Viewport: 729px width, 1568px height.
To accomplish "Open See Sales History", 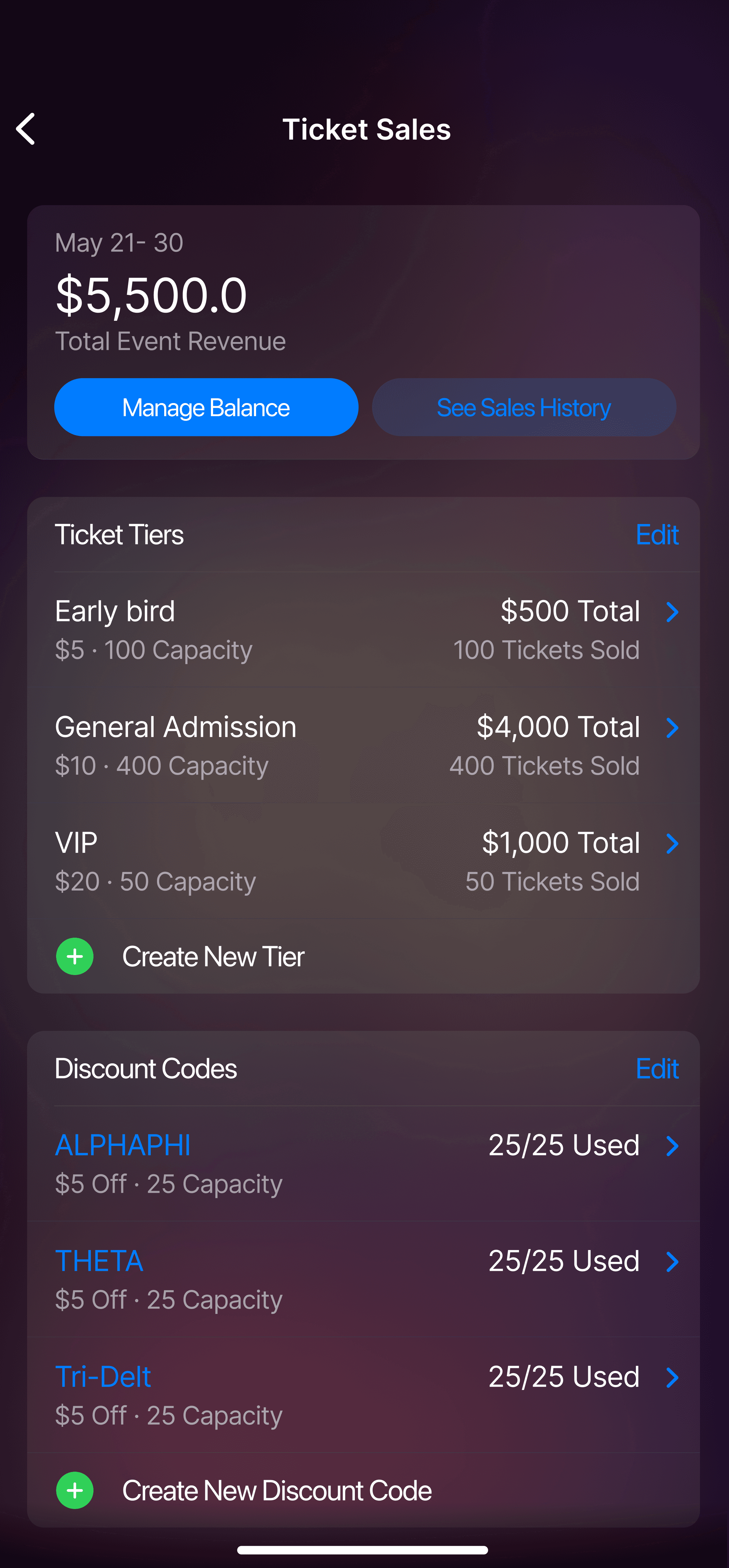I will pos(524,407).
